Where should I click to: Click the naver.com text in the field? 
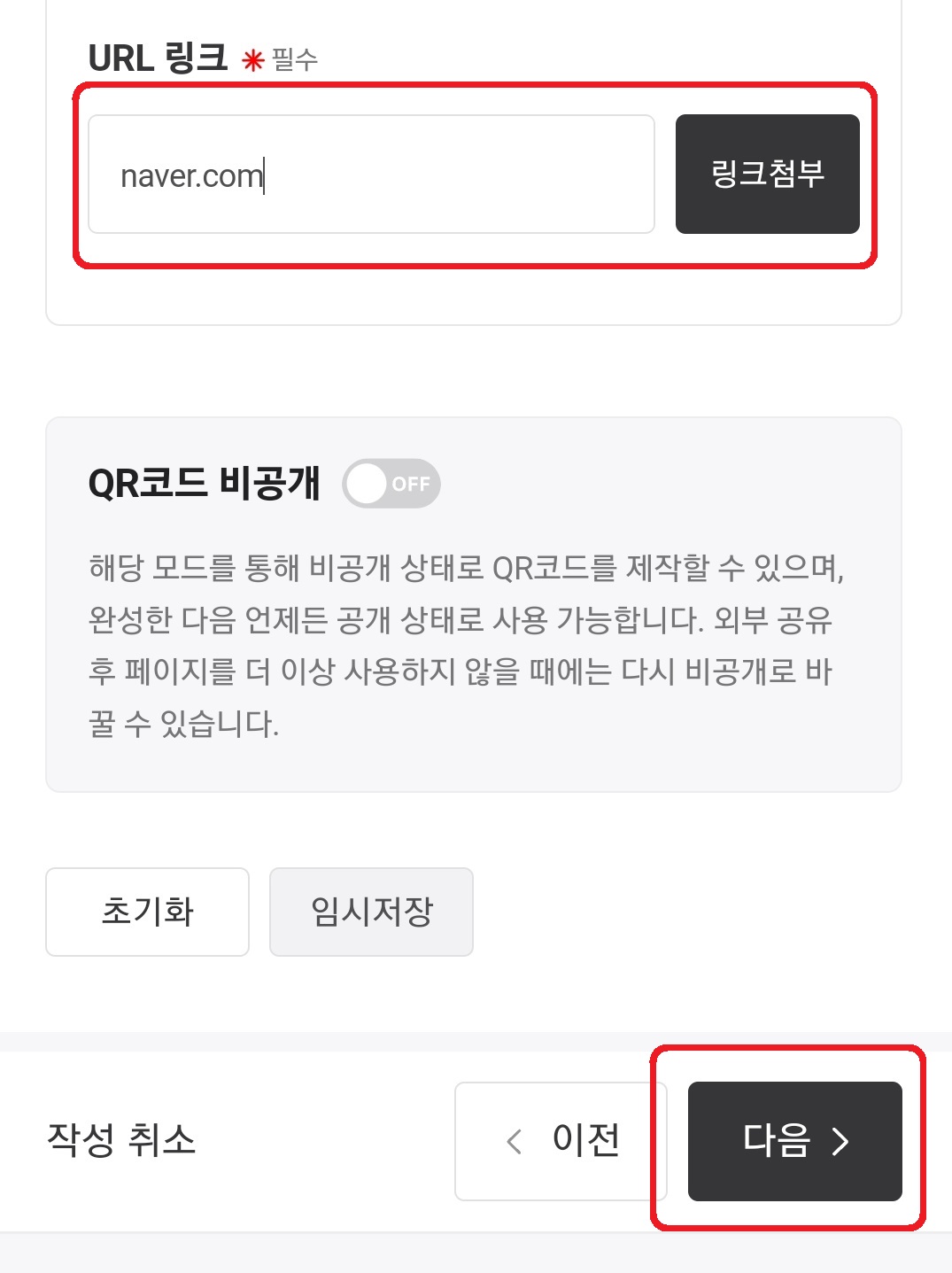(x=189, y=173)
